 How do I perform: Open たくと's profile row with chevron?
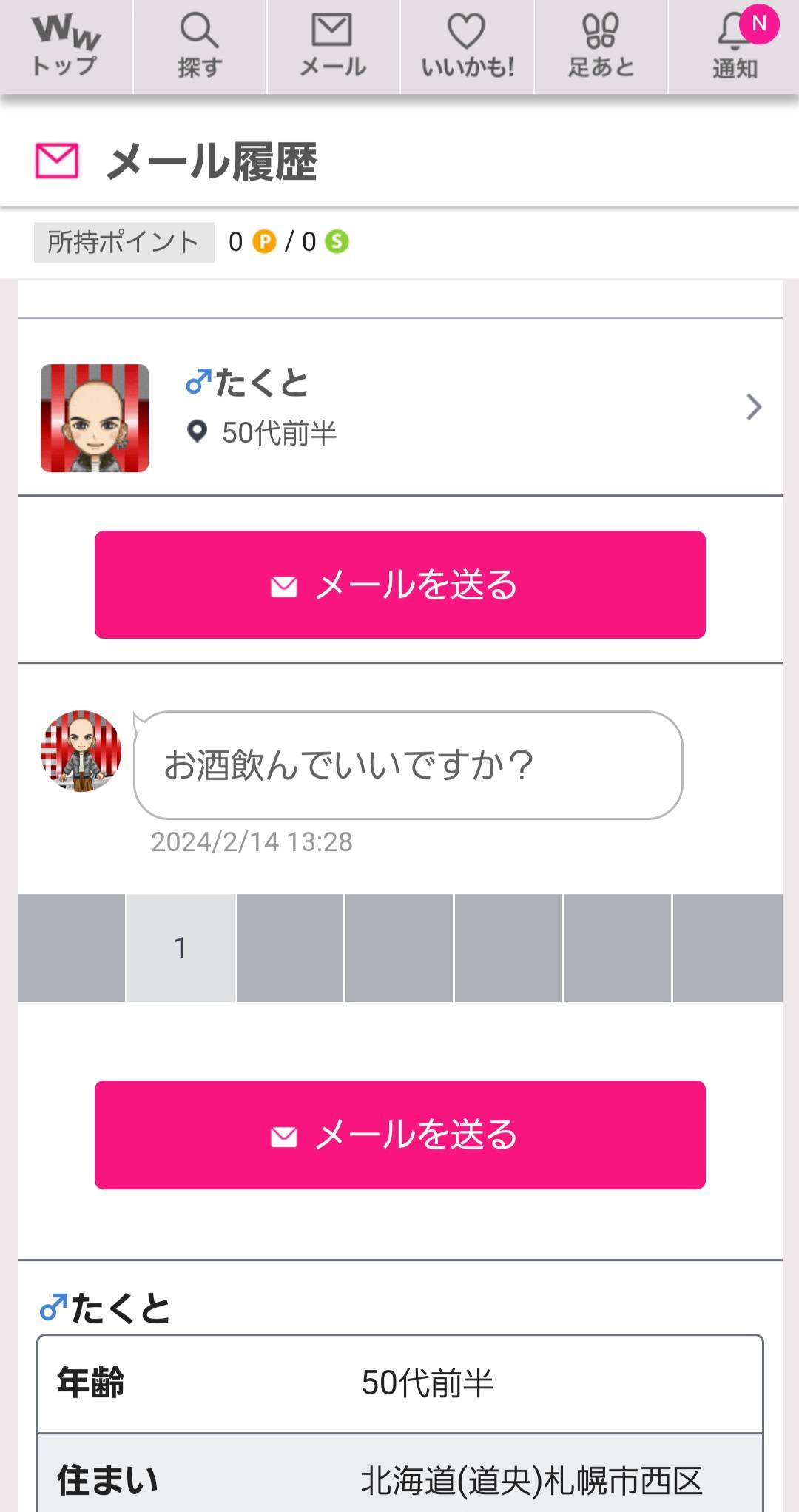[x=399, y=407]
